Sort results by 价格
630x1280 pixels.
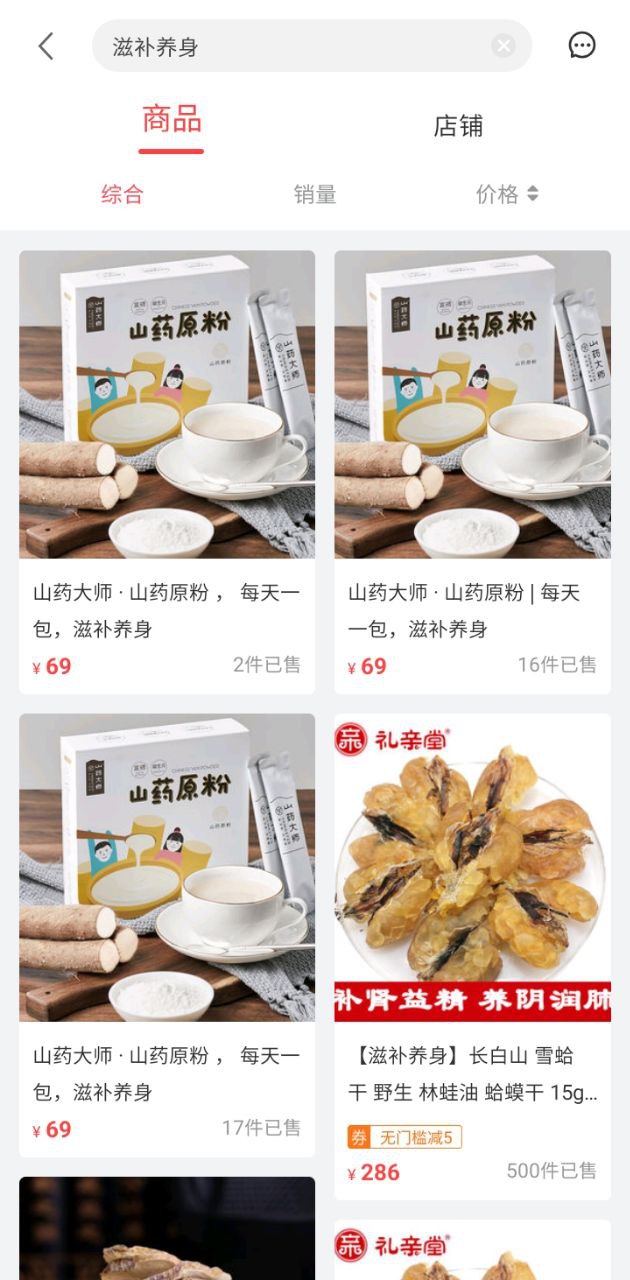(506, 194)
